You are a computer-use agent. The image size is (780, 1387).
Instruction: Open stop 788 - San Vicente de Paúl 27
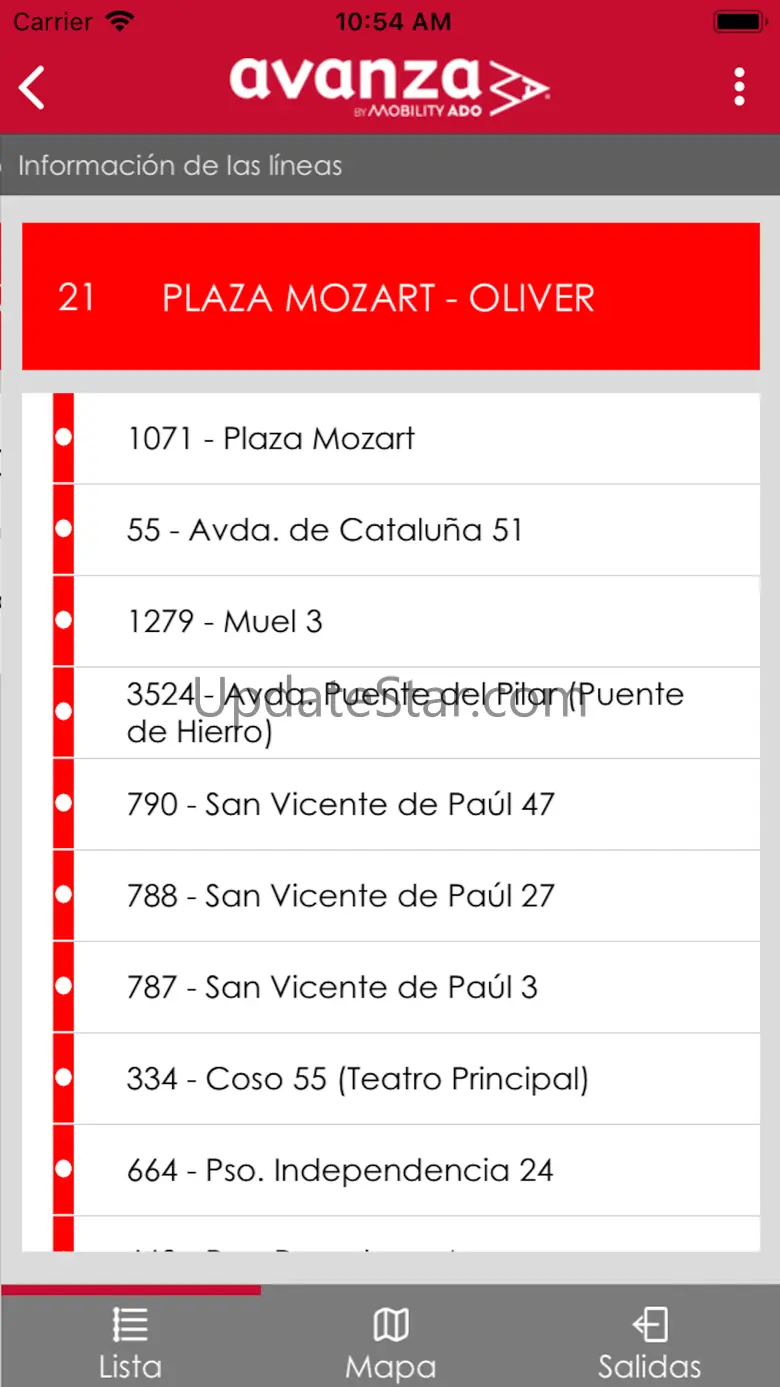click(x=400, y=896)
